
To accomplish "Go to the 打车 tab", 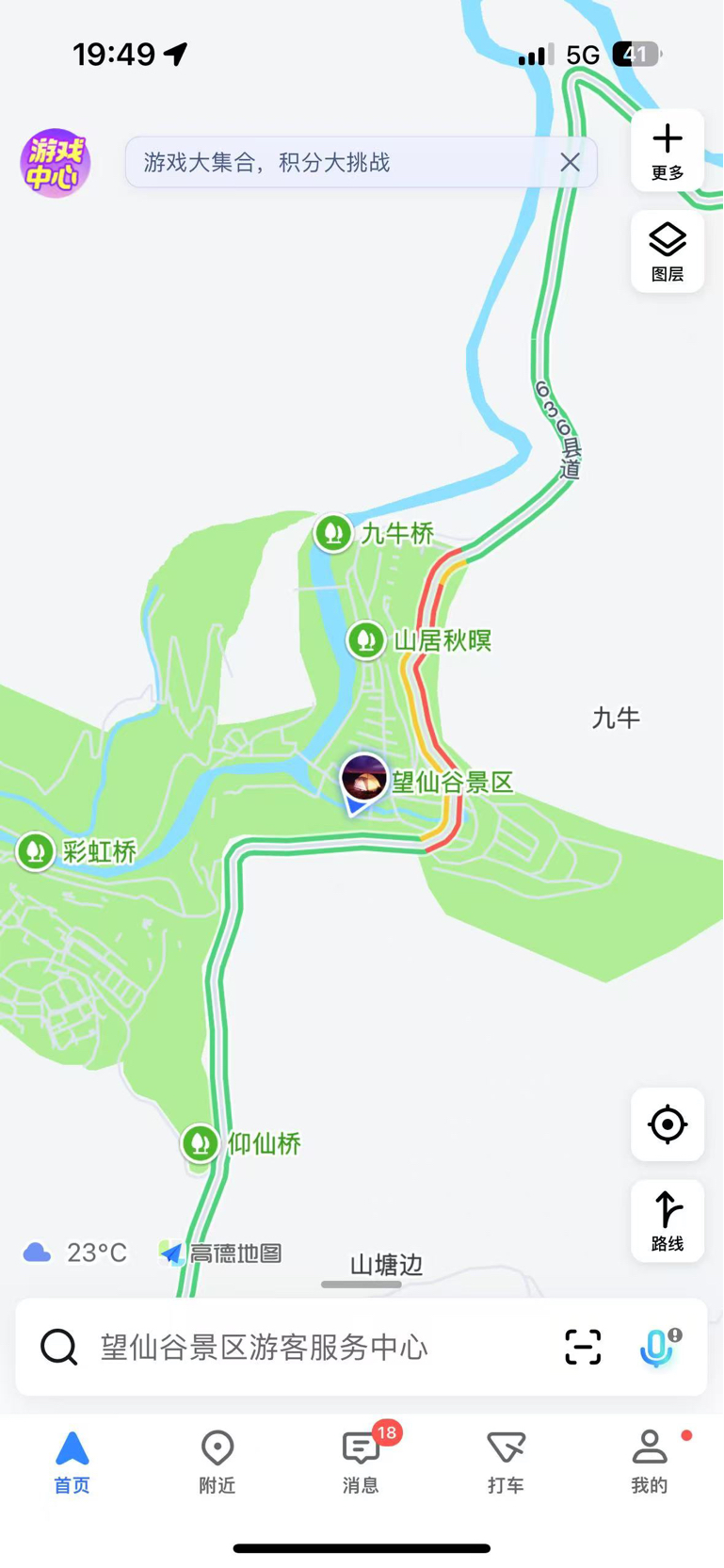I will click(506, 1461).
